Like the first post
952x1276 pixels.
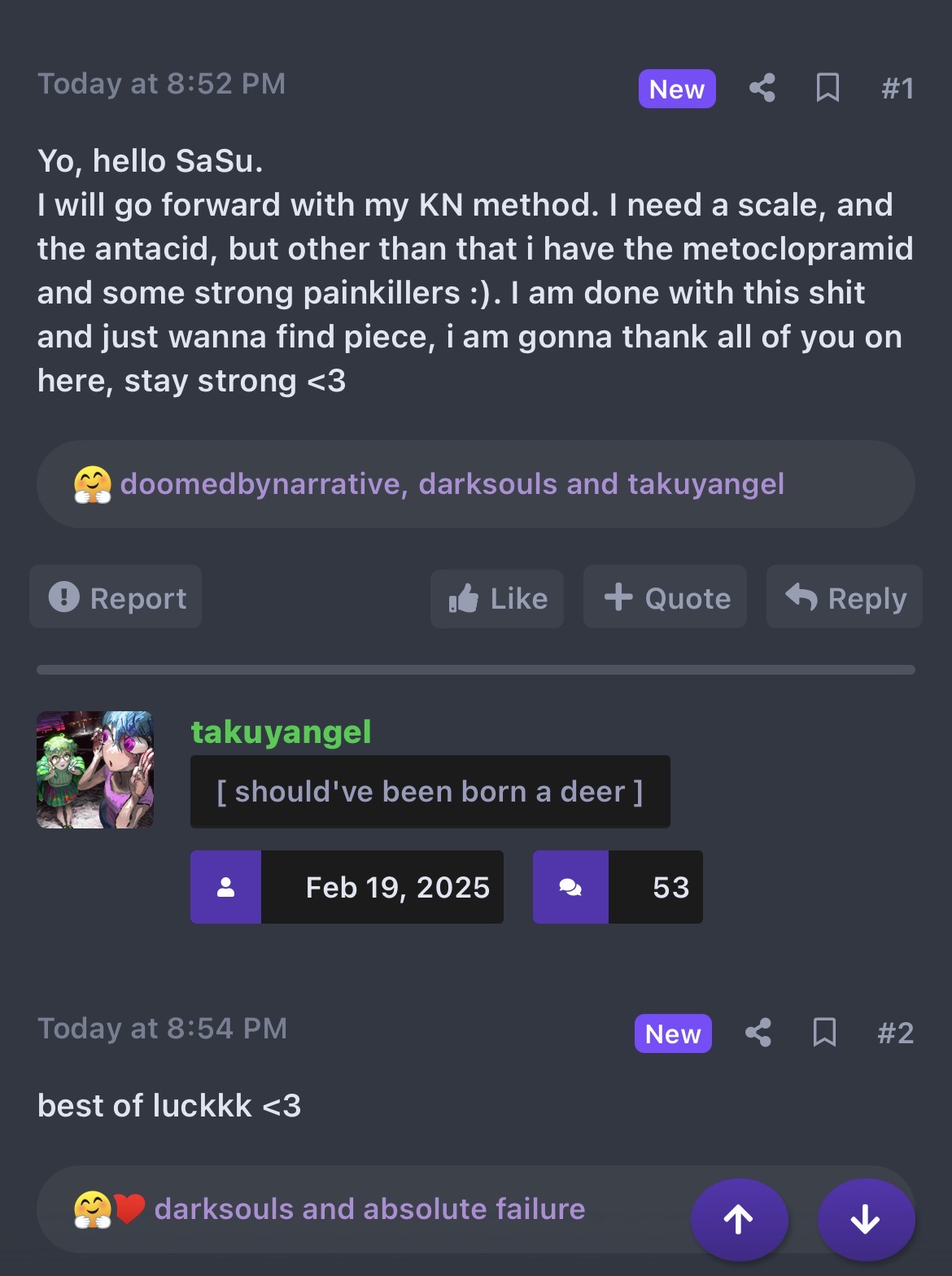(x=497, y=599)
